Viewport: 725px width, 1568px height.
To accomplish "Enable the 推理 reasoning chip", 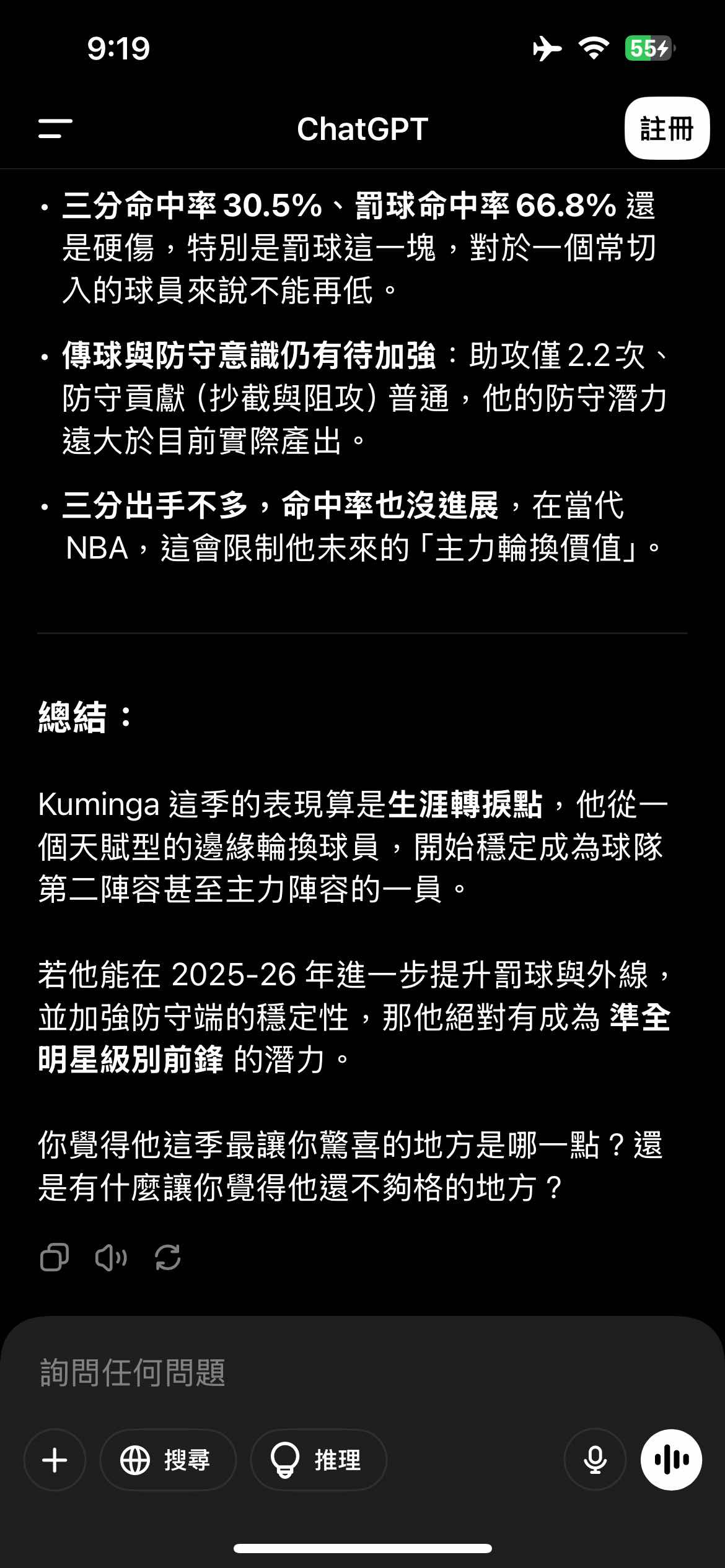I will 318,1460.
